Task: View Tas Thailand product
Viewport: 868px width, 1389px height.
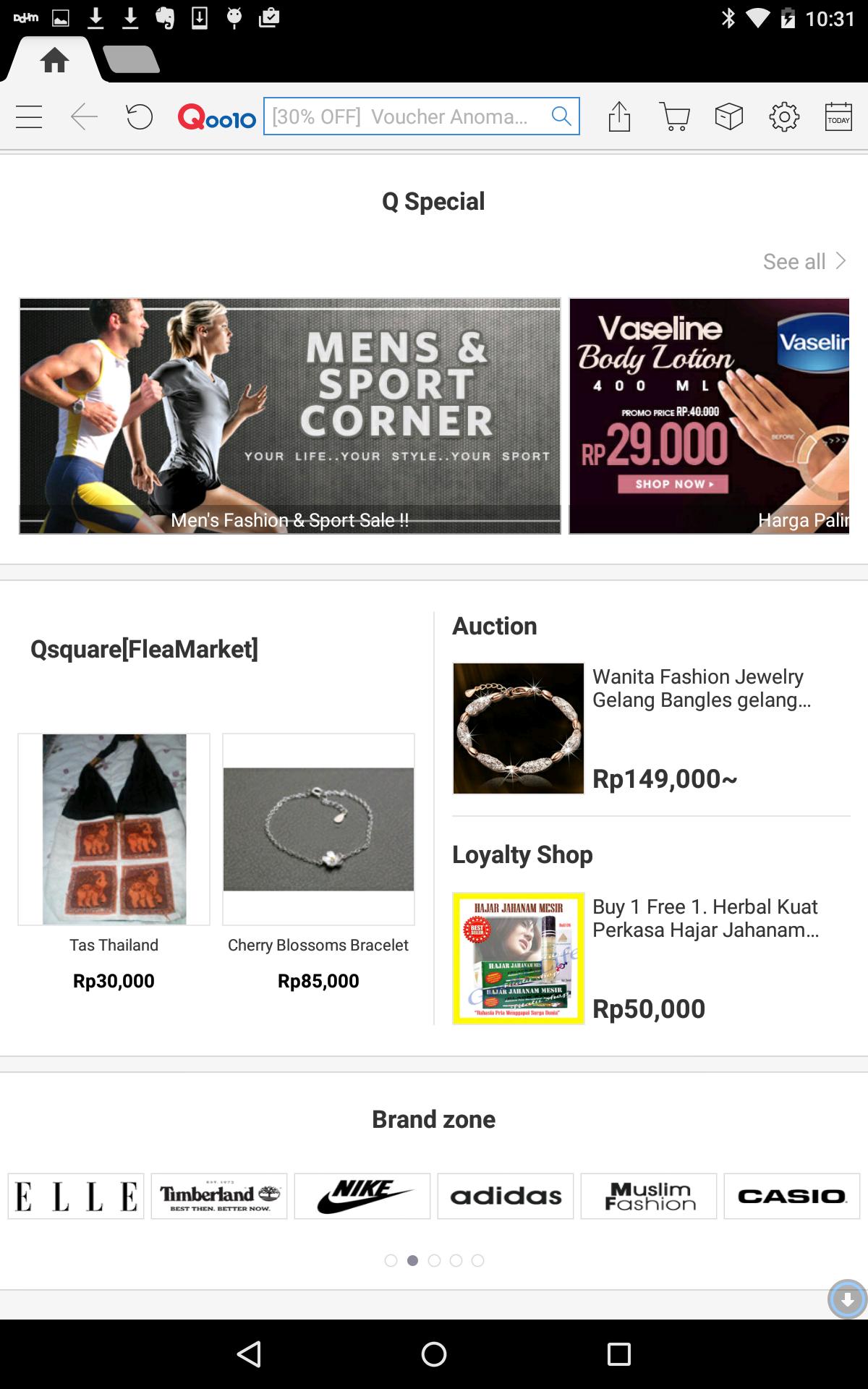Action: point(114,829)
